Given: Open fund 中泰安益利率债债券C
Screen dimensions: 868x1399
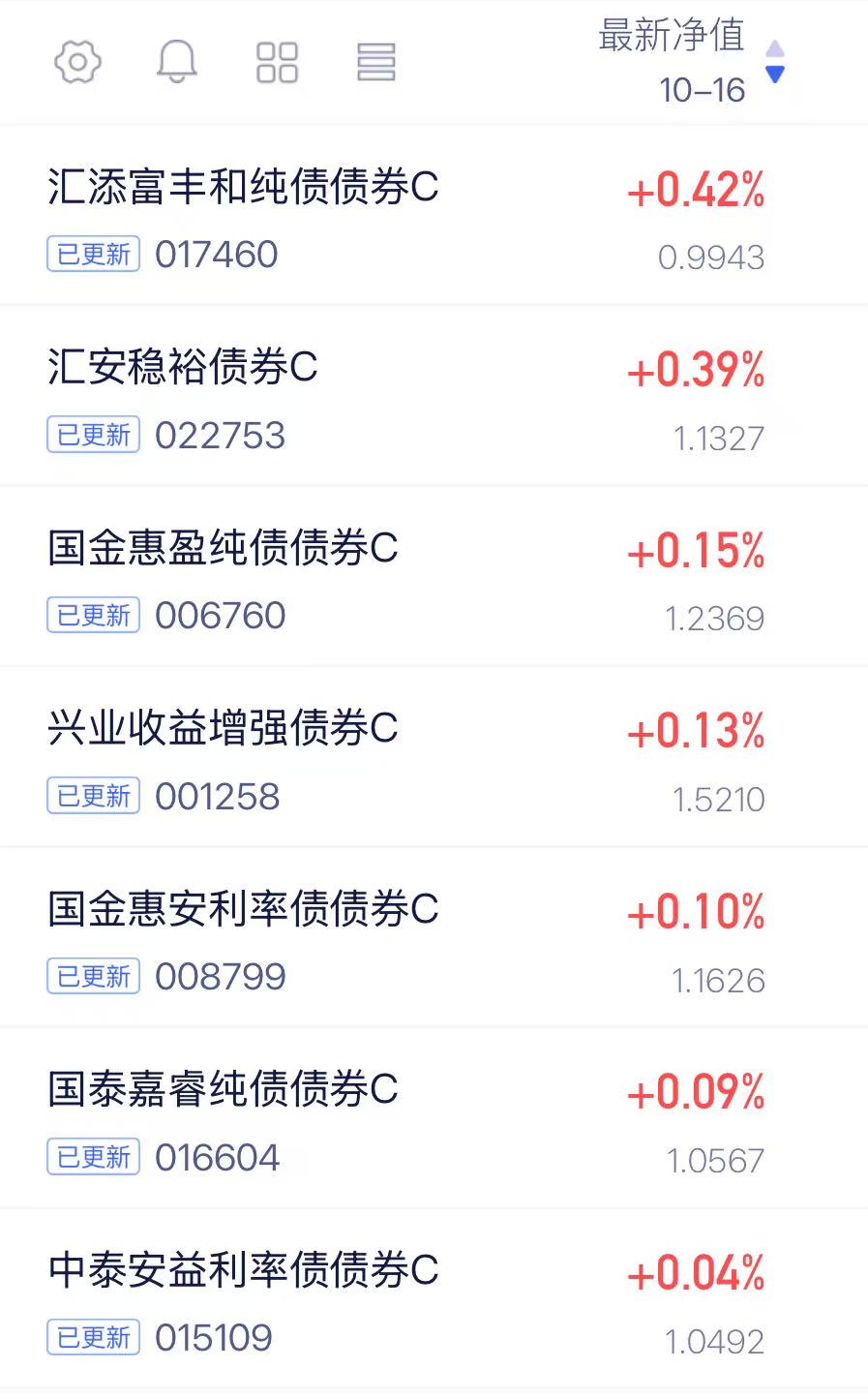Looking at the screenshot, I should tap(434, 1298).
